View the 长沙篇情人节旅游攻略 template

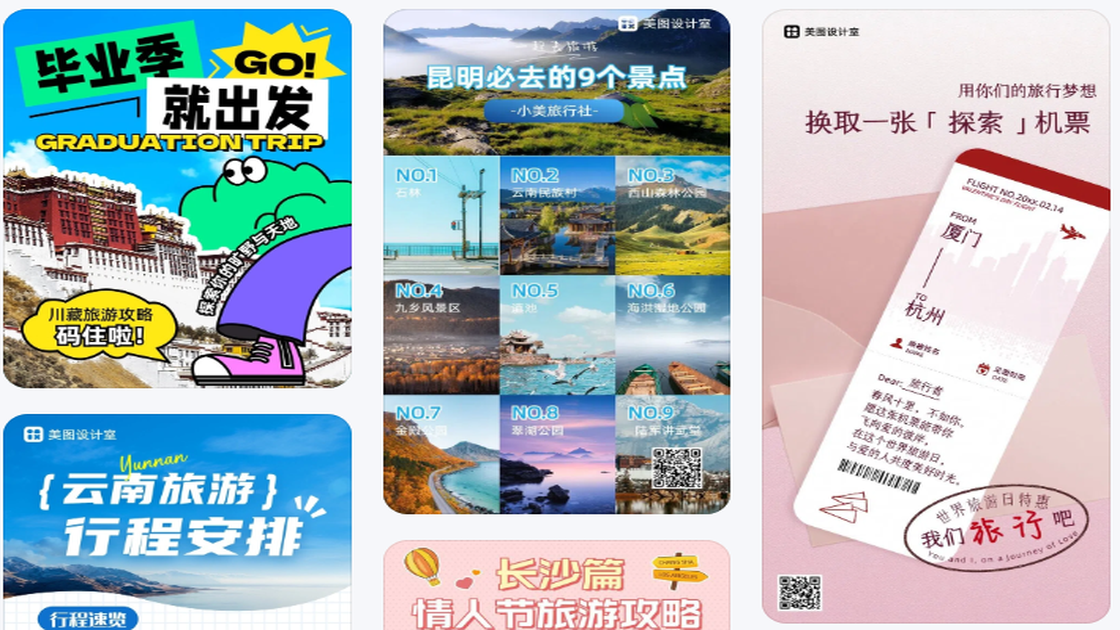click(x=556, y=586)
